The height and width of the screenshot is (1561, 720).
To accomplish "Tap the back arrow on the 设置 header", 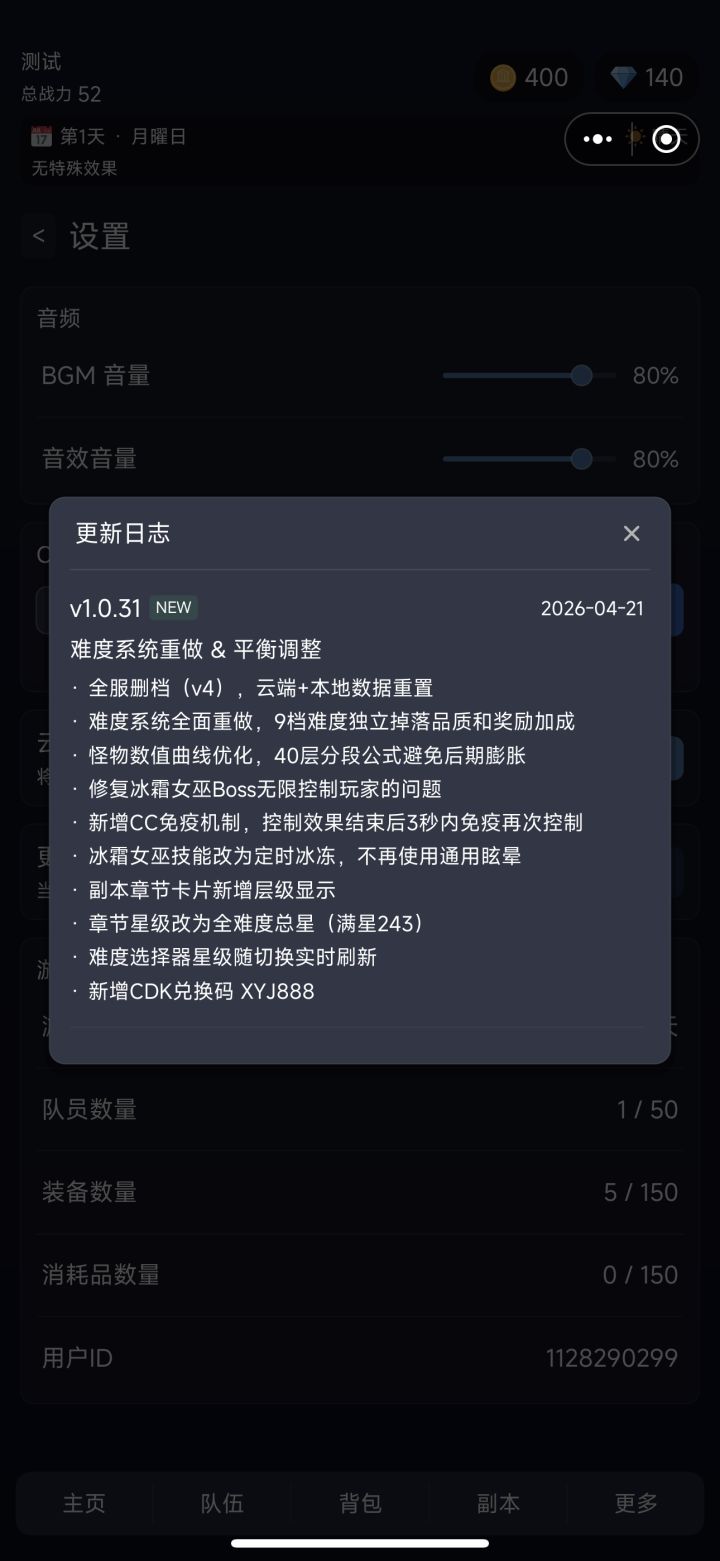I will click(x=38, y=236).
